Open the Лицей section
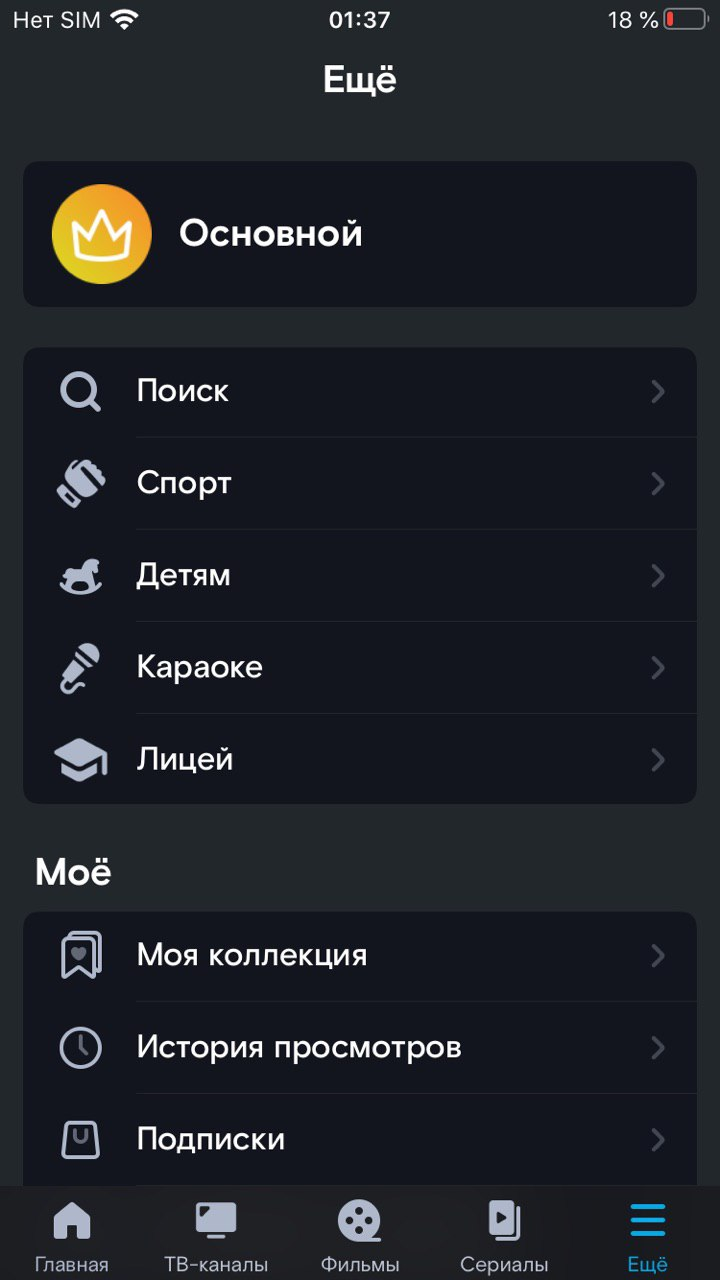This screenshot has height=1280, width=720. coord(360,759)
